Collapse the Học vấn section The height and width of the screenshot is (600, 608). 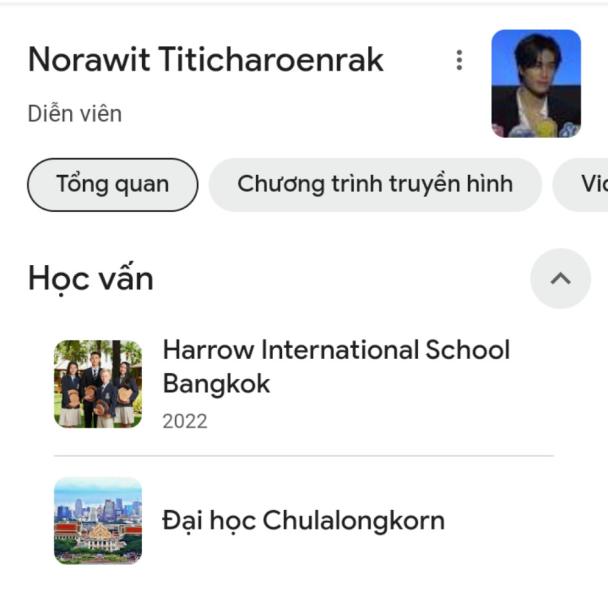coord(560,278)
